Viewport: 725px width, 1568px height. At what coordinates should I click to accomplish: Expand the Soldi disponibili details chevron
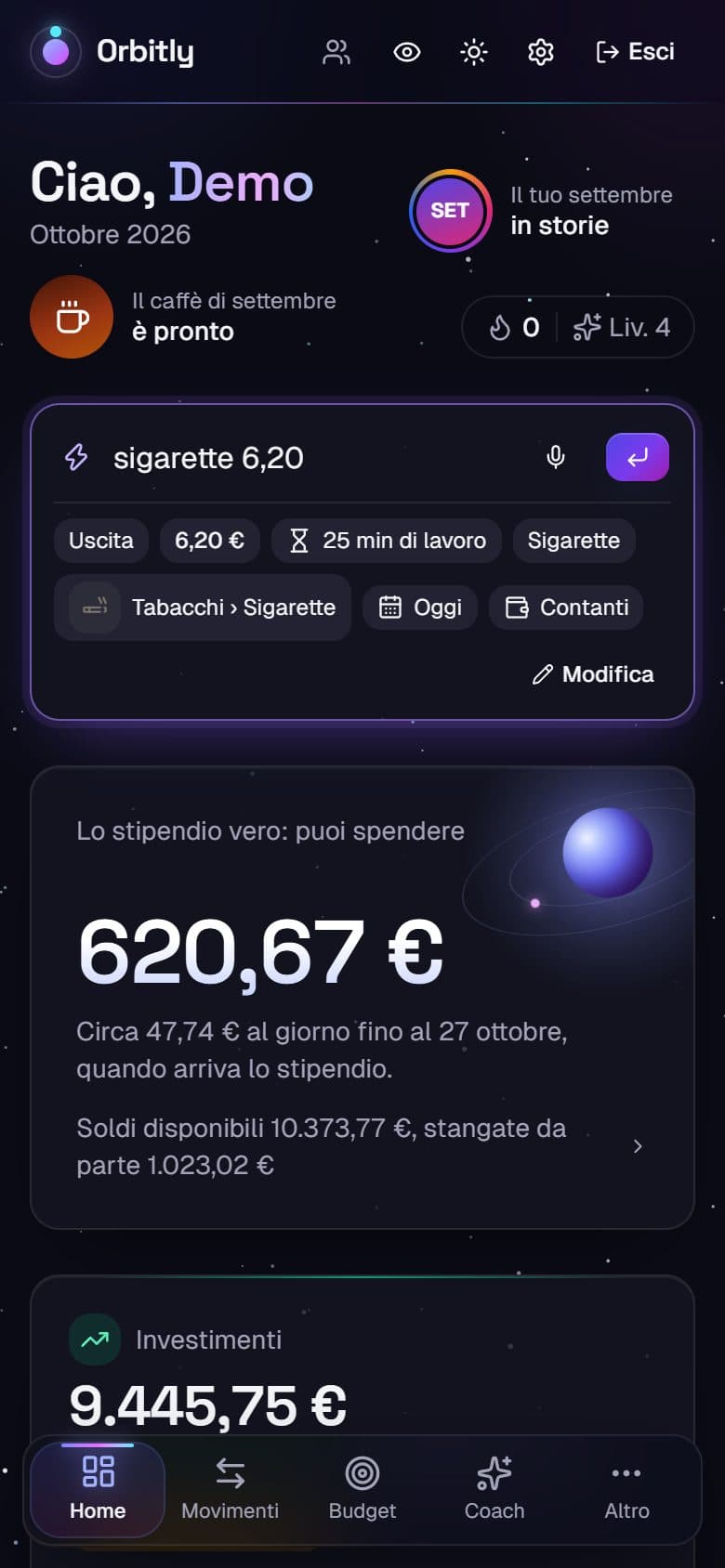click(x=638, y=1146)
